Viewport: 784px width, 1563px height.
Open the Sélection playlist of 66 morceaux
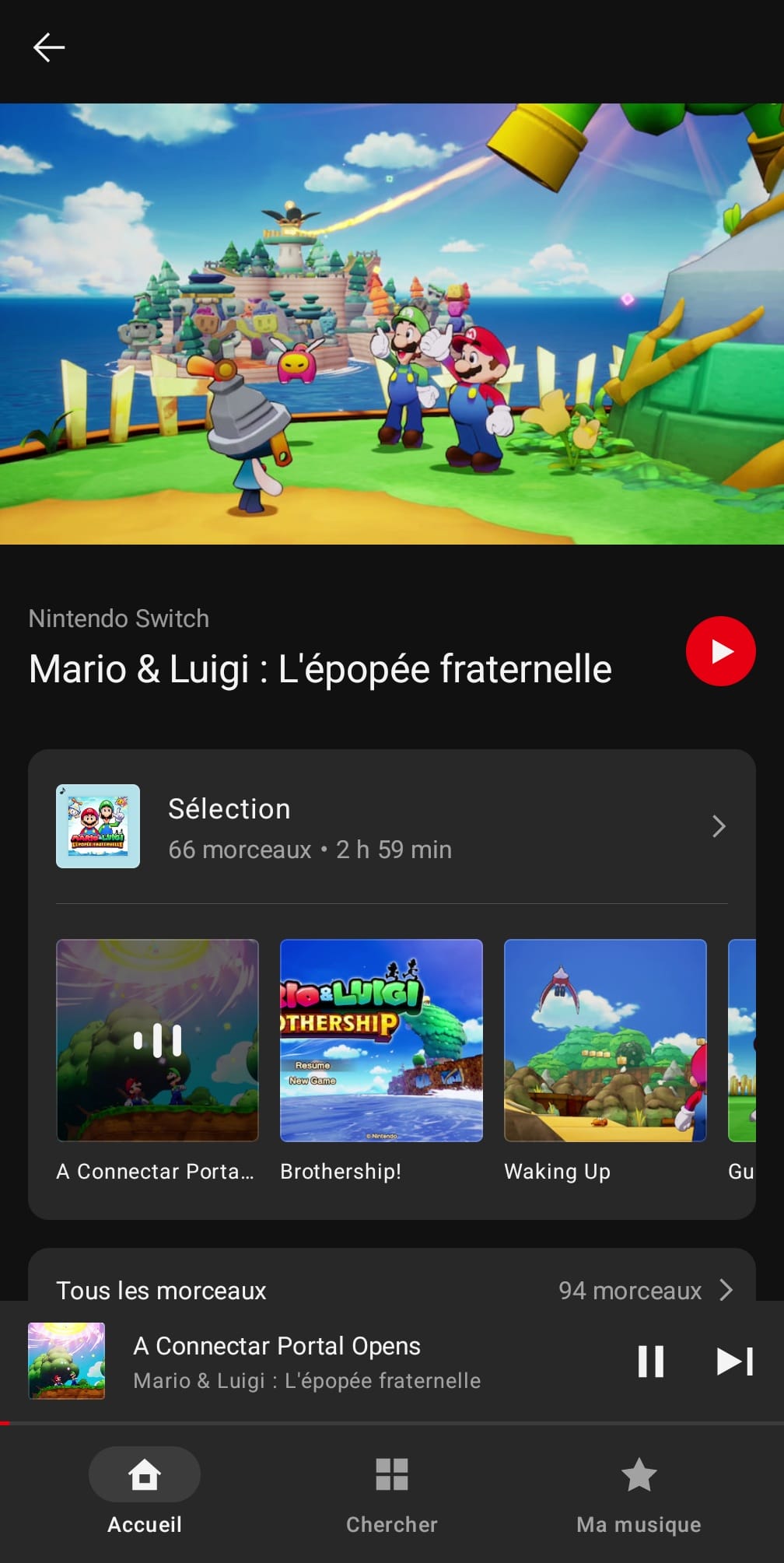(391, 827)
